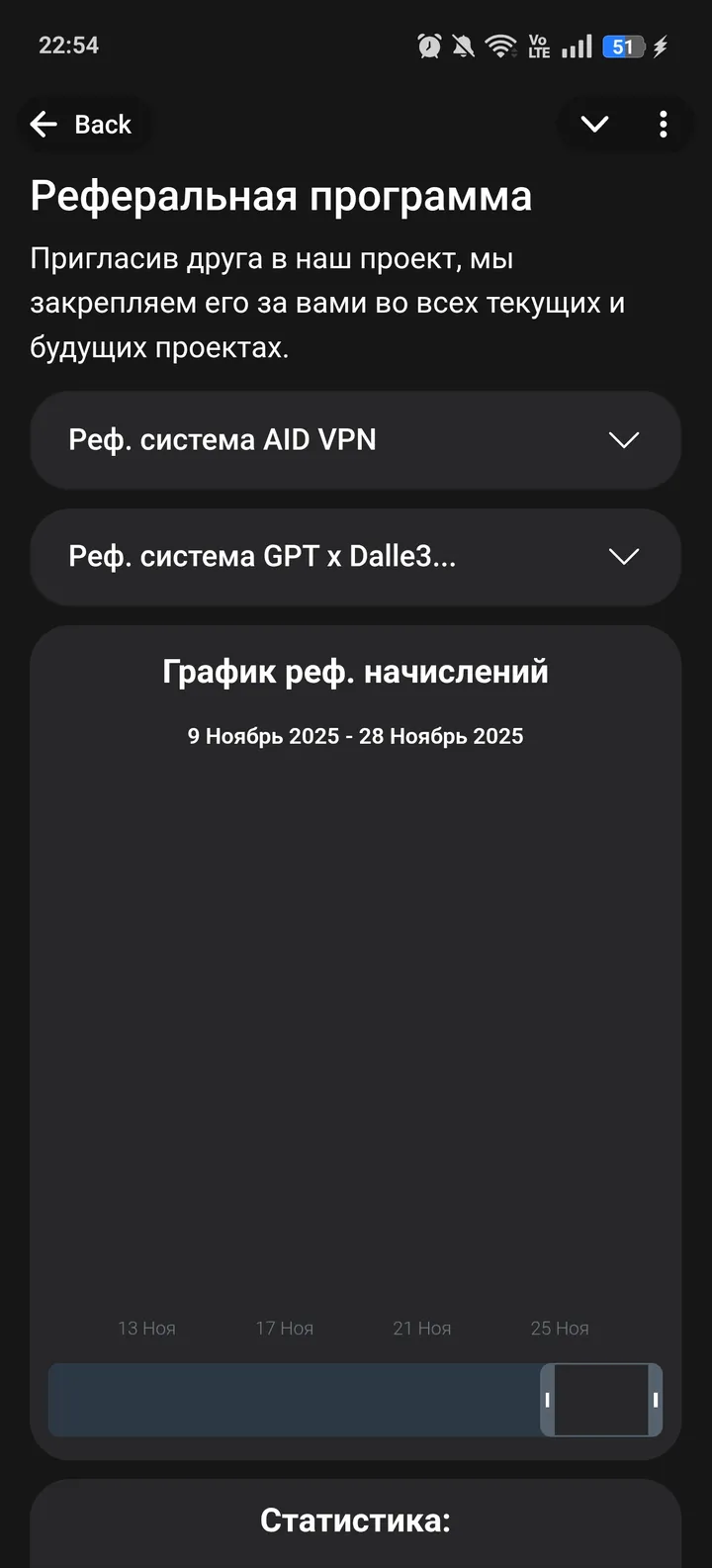712x1568 pixels.
Task: Collapse the mini app with the down chevron
Action: click(x=593, y=124)
